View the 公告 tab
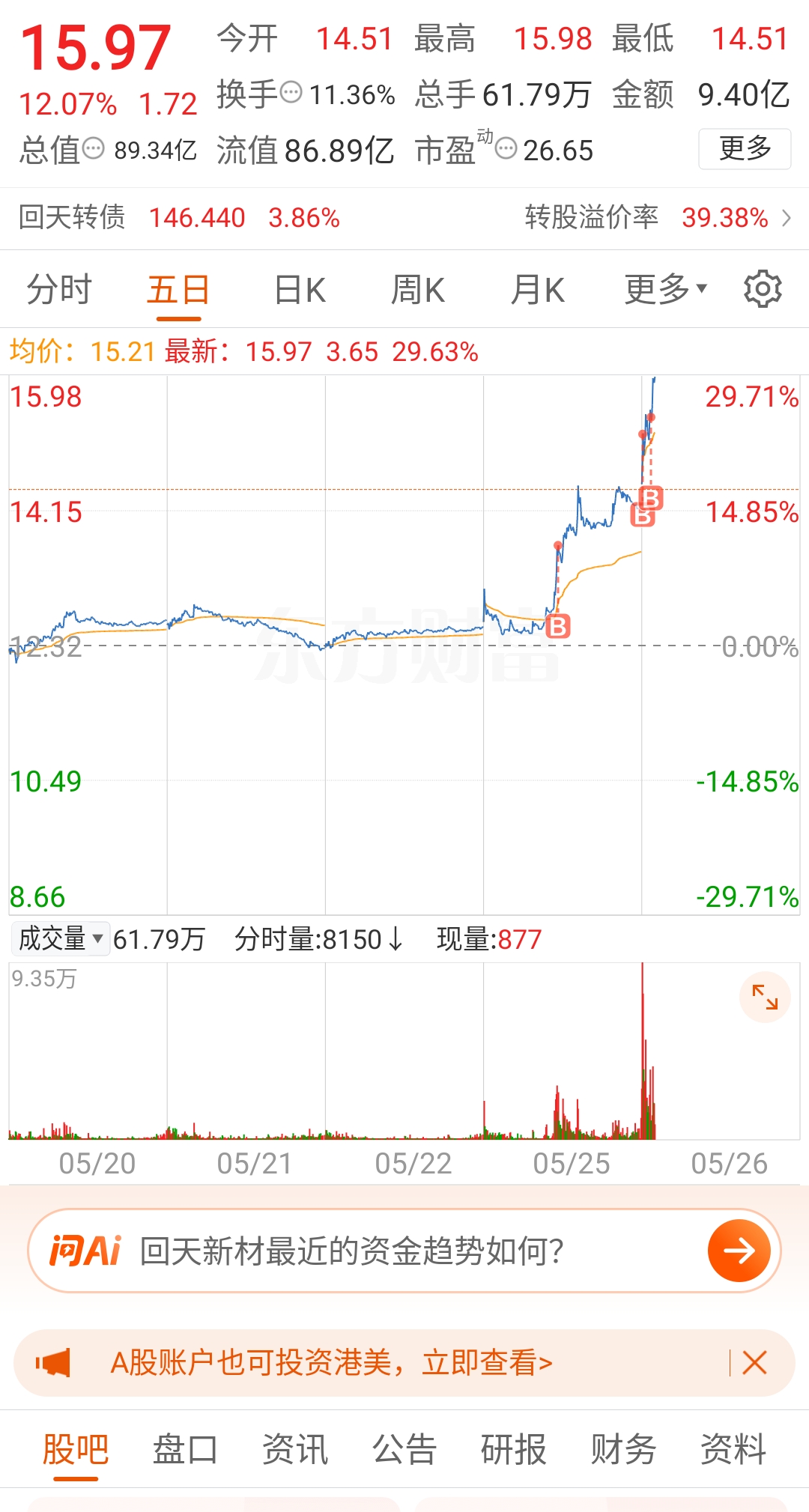This screenshot has height=1512, width=809. coord(404,1449)
